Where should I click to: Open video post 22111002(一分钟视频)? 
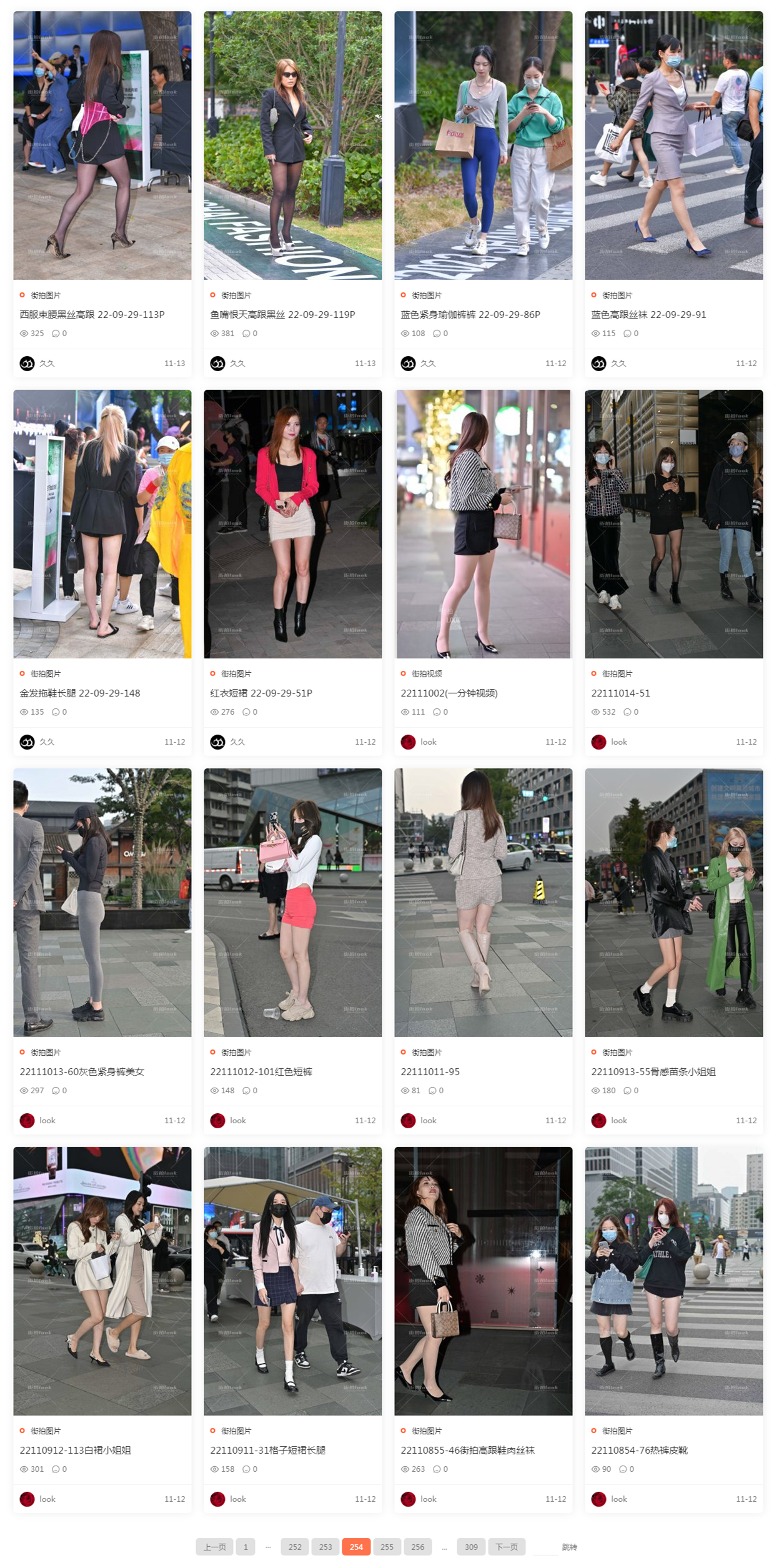pyautogui.click(x=449, y=693)
